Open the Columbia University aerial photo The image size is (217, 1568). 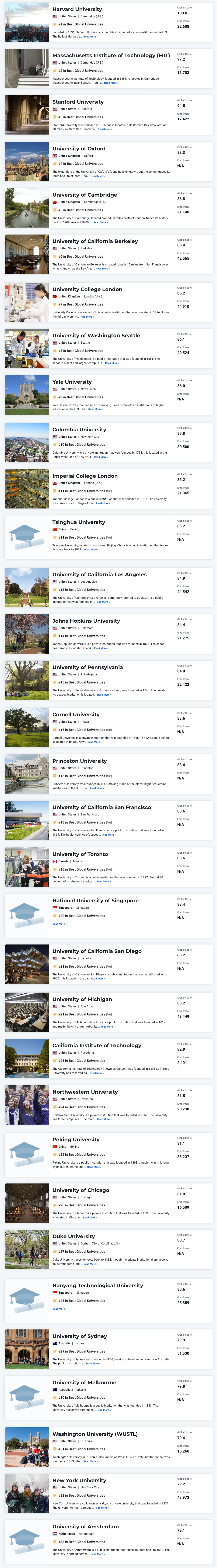click(26, 443)
